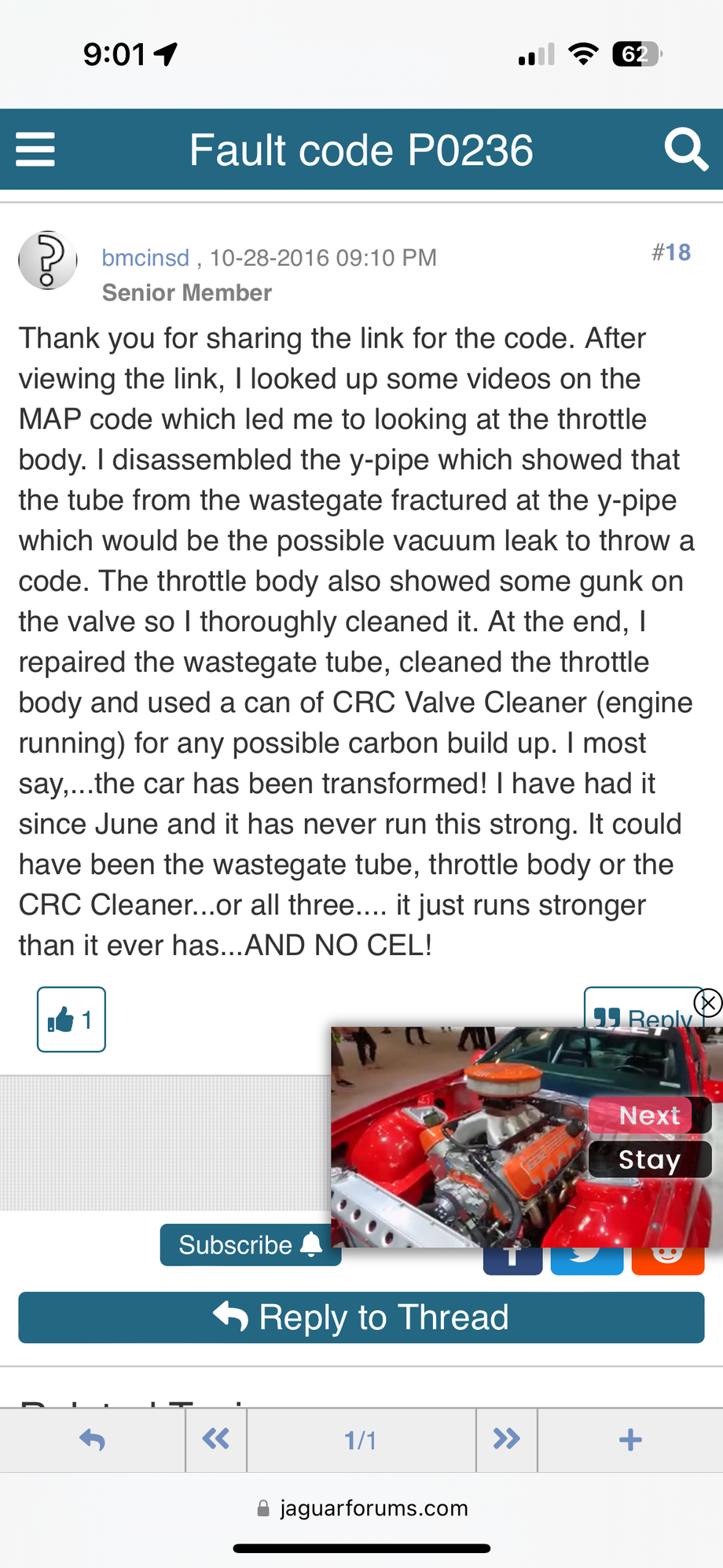Close the floating video ad
Image resolution: width=723 pixels, height=1568 pixels.
pos(708,1003)
